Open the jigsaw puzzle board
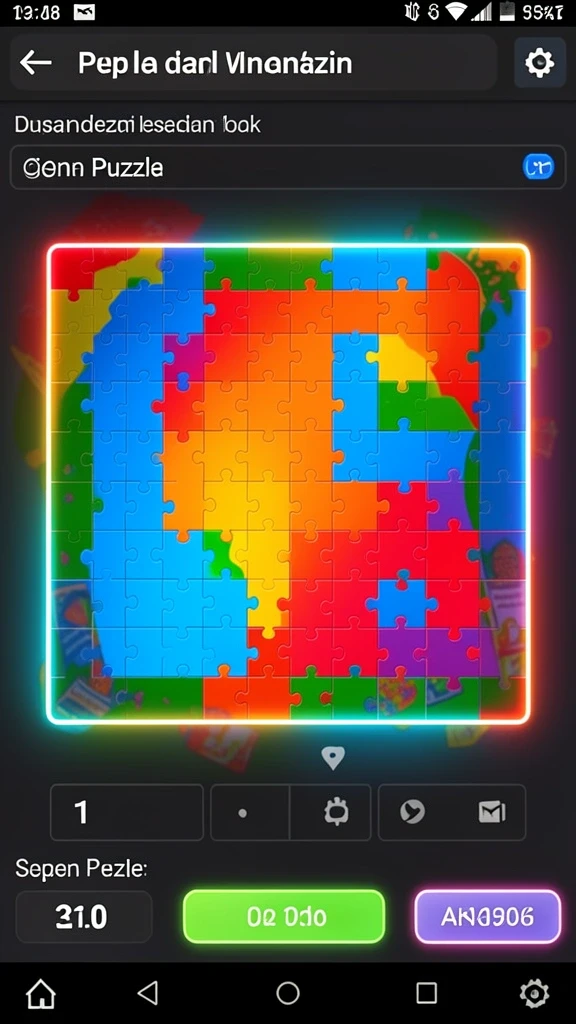Viewport: 576px width, 1024px height. pyautogui.click(x=288, y=484)
